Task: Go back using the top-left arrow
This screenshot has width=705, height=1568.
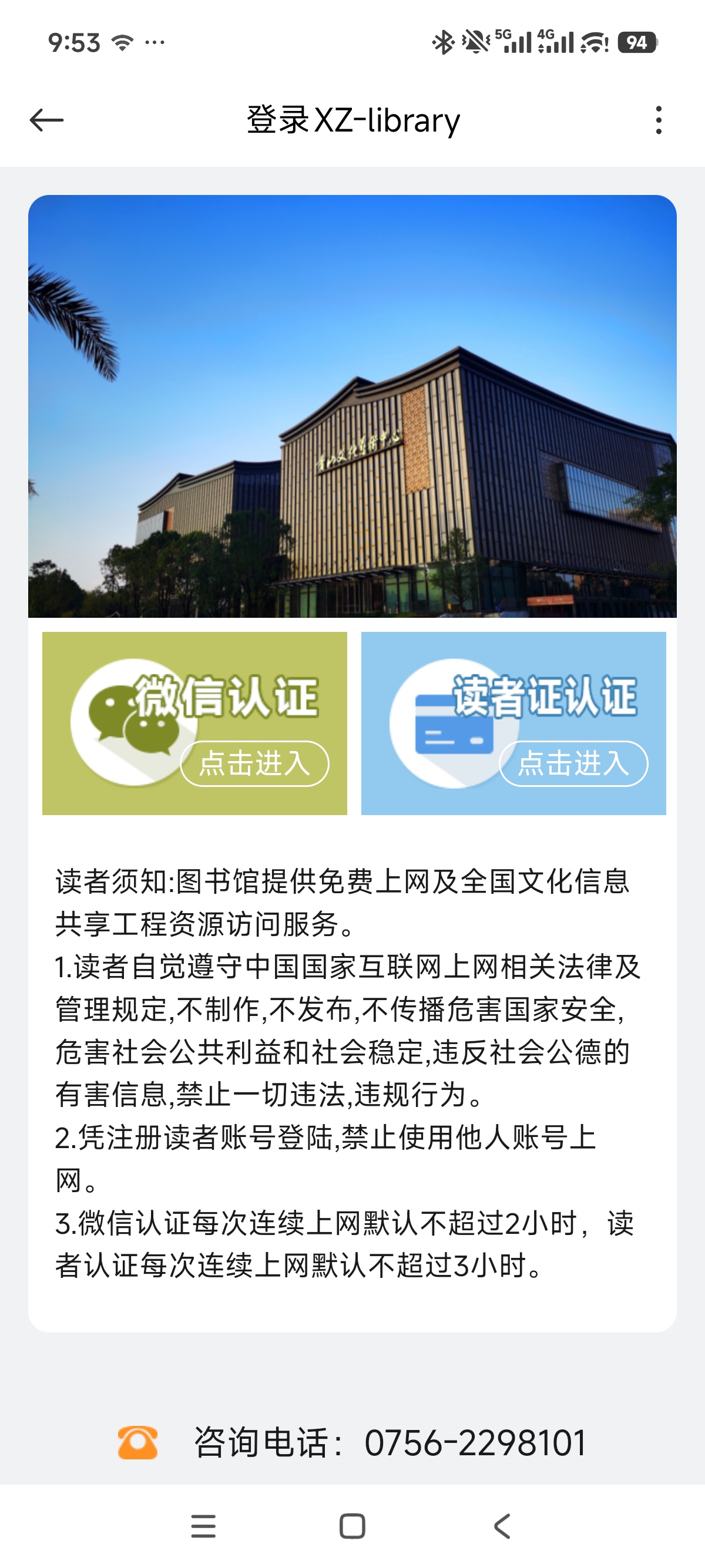Action: [x=46, y=120]
